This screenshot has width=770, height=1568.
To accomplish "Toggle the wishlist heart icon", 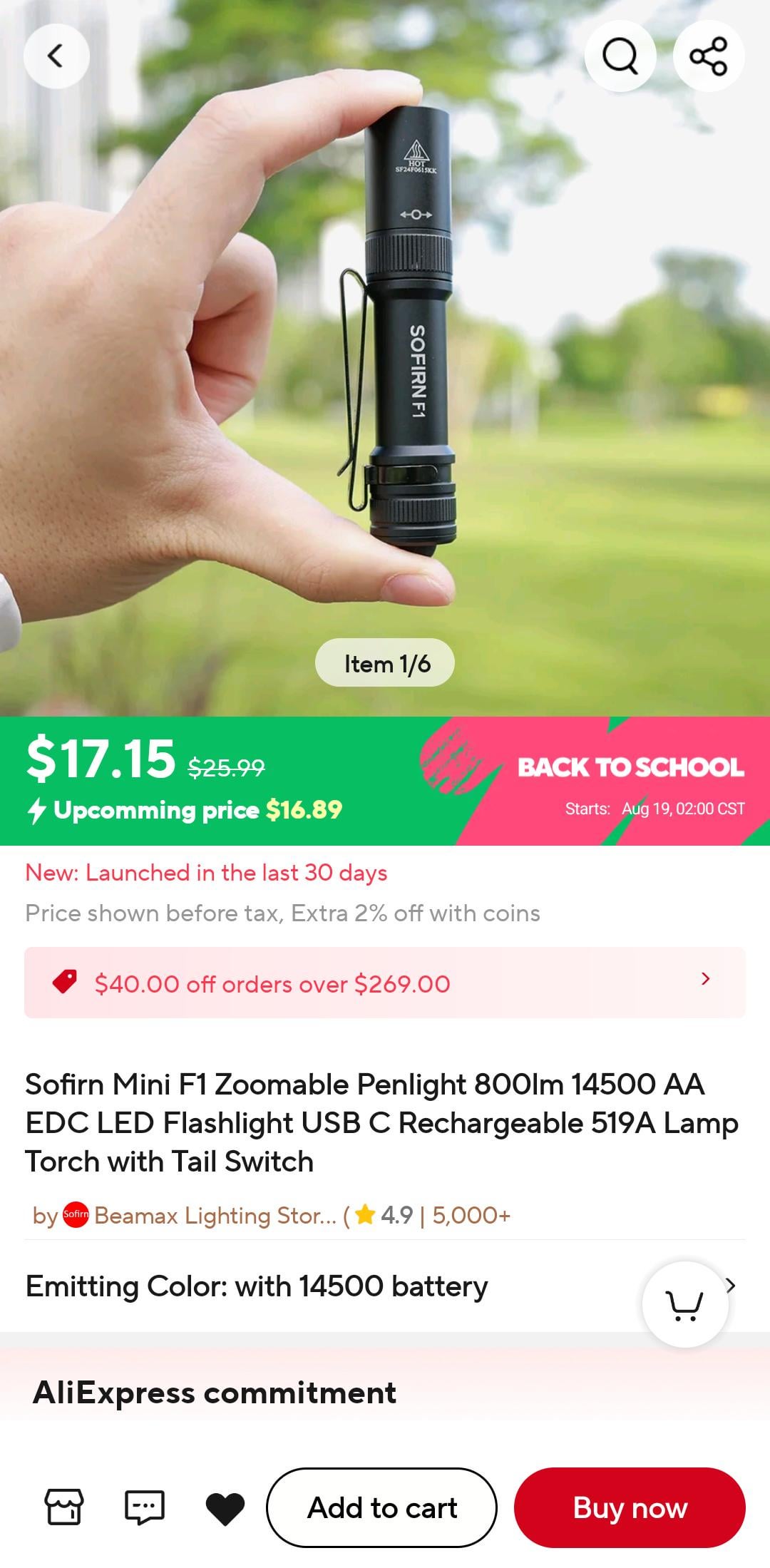I will pos(225,1508).
